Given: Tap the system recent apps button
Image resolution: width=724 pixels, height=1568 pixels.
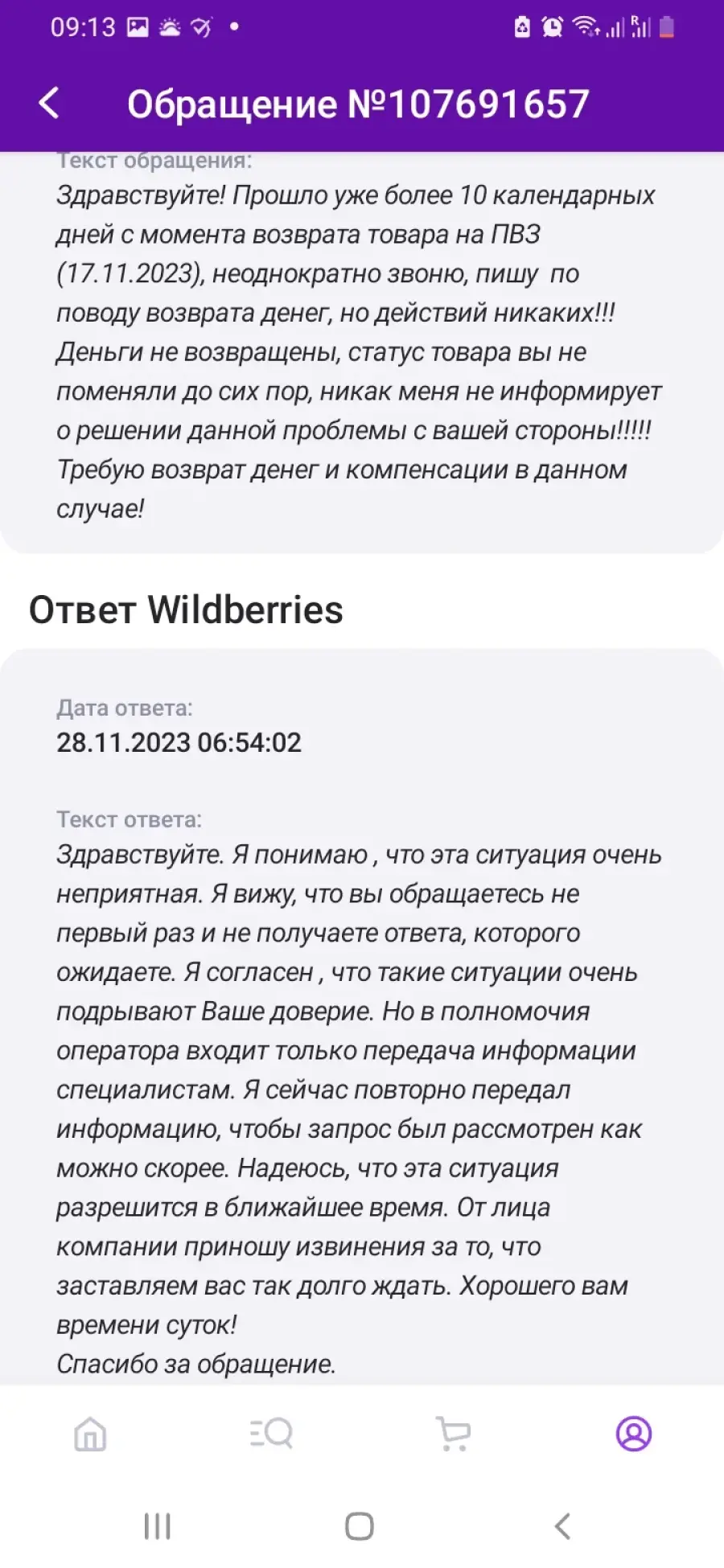Looking at the screenshot, I should click(x=158, y=1525).
